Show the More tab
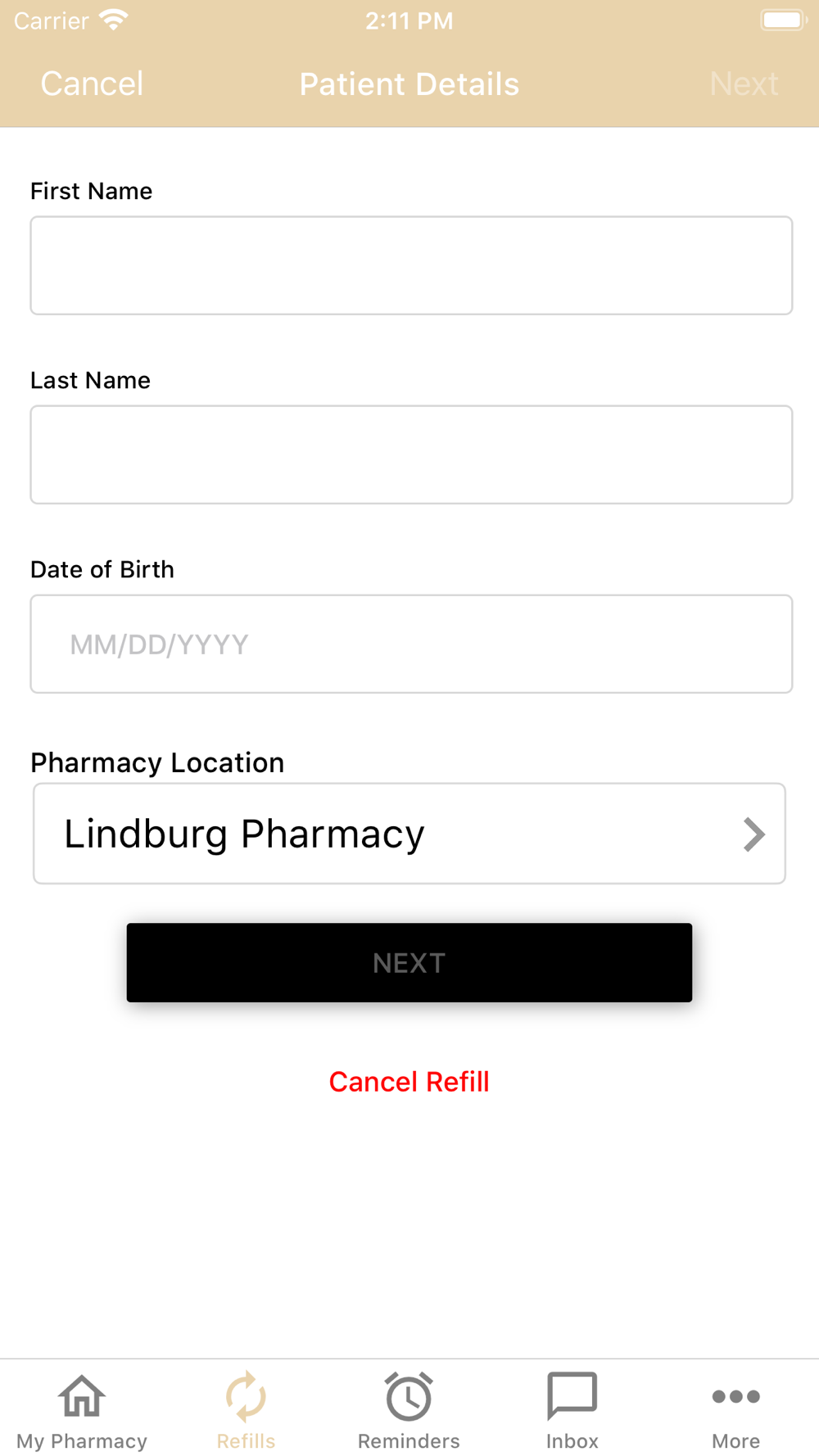Screen dimensions: 819x1456 (736, 1410)
